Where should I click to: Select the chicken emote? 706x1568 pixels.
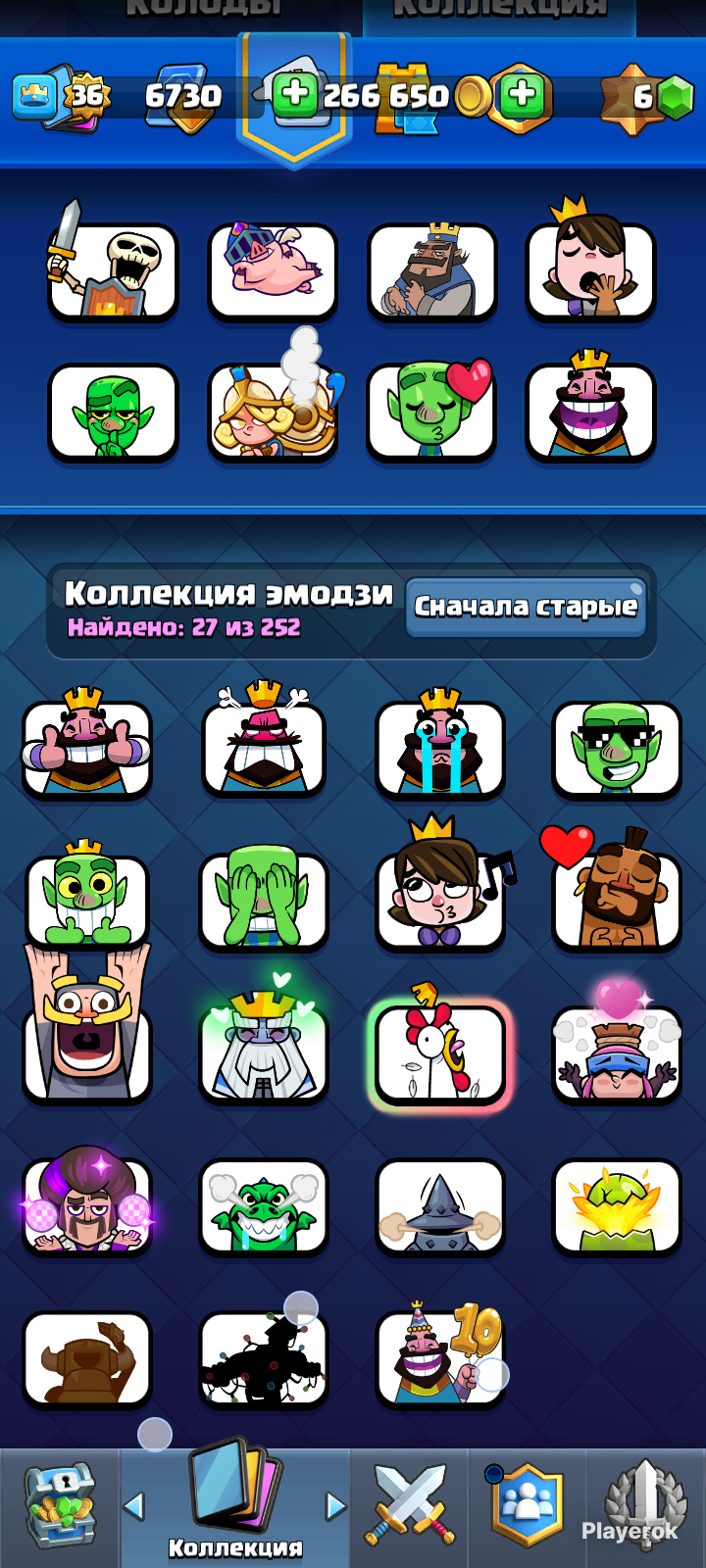[440, 1051]
